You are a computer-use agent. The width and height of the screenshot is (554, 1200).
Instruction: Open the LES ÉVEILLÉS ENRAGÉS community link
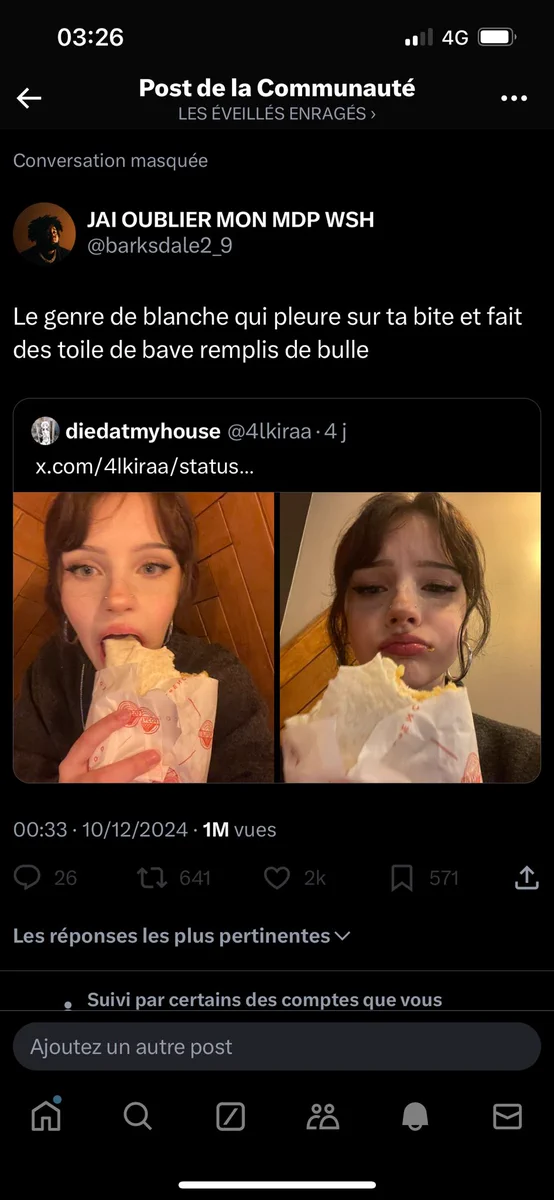[277, 114]
